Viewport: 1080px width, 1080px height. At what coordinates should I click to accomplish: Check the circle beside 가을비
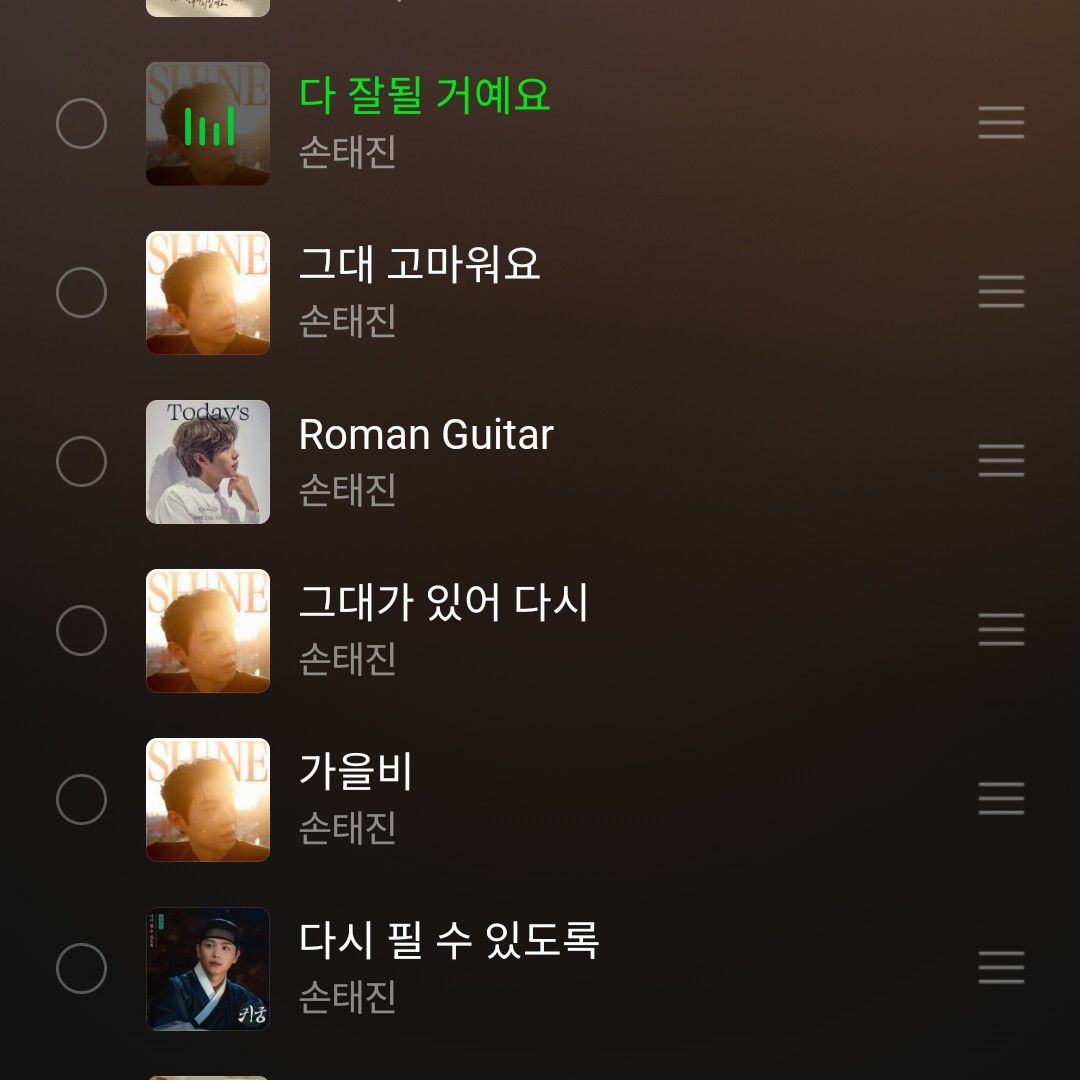tap(81, 800)
